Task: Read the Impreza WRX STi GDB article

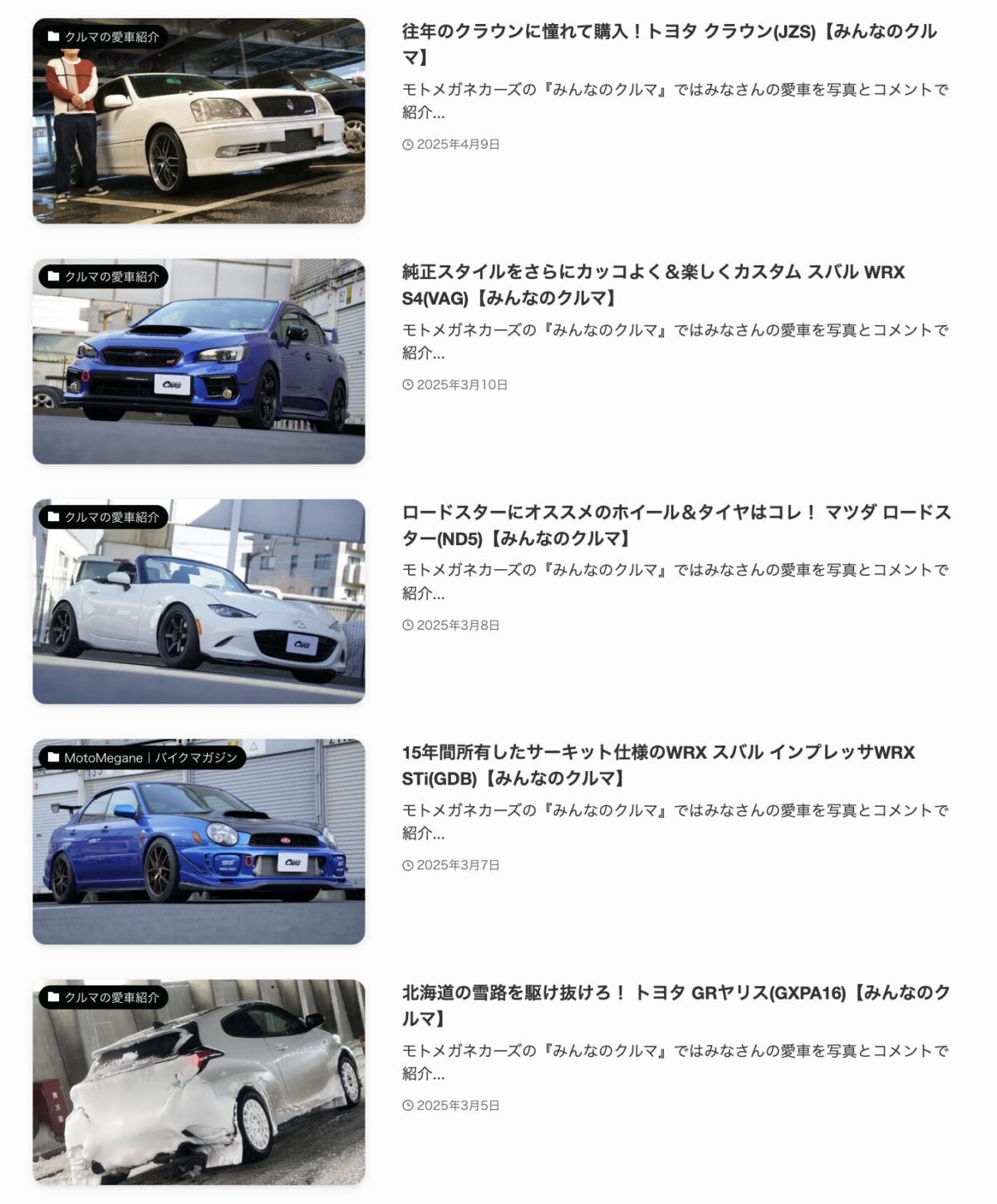Action: point(658,764)
